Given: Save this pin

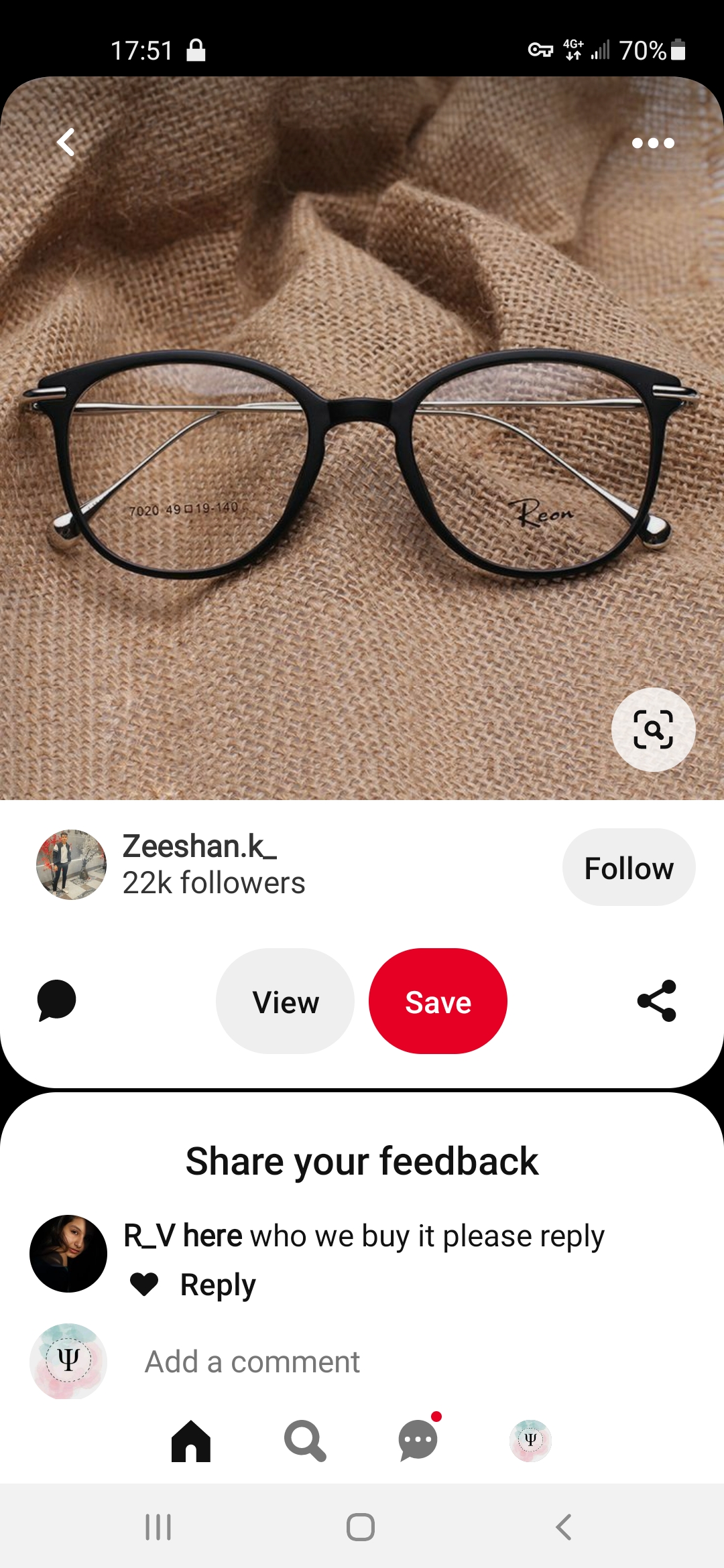Looking at the screenshot, I should (x=438, y=1002).
